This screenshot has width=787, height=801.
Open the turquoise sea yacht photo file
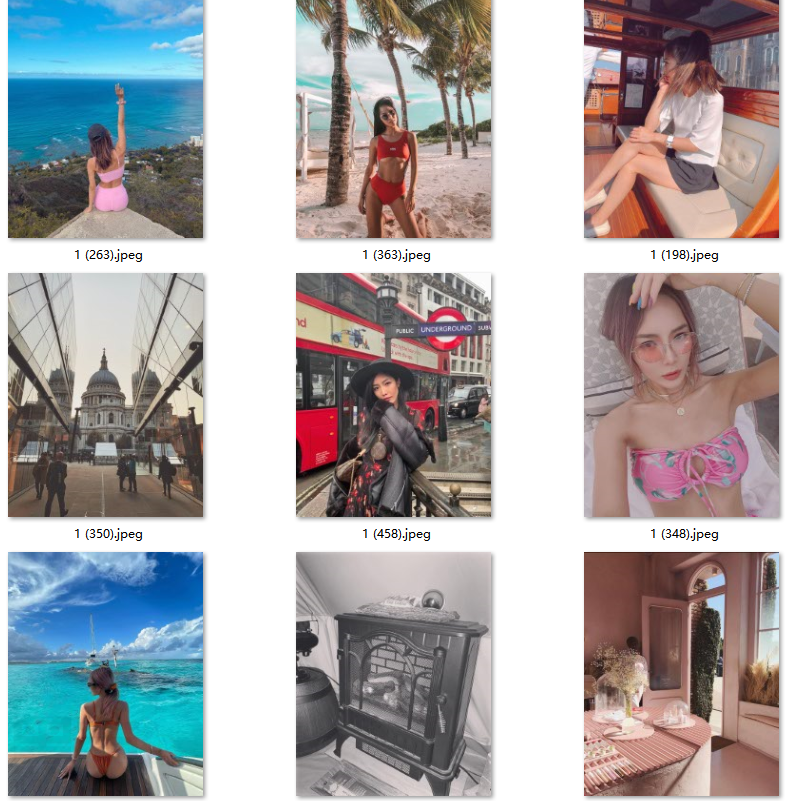pos(105,673)
